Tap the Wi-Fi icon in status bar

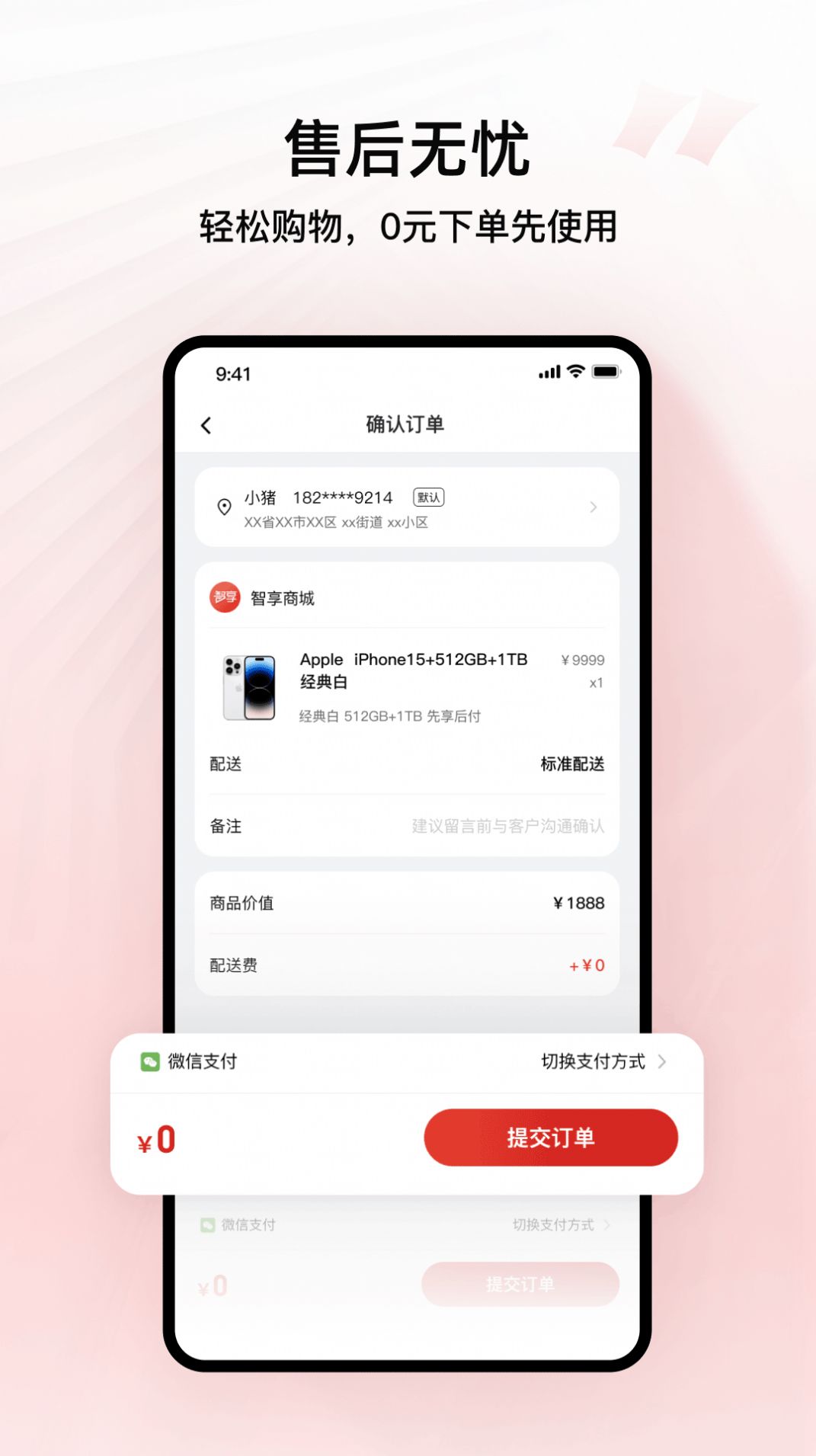[x=575, y=373]
